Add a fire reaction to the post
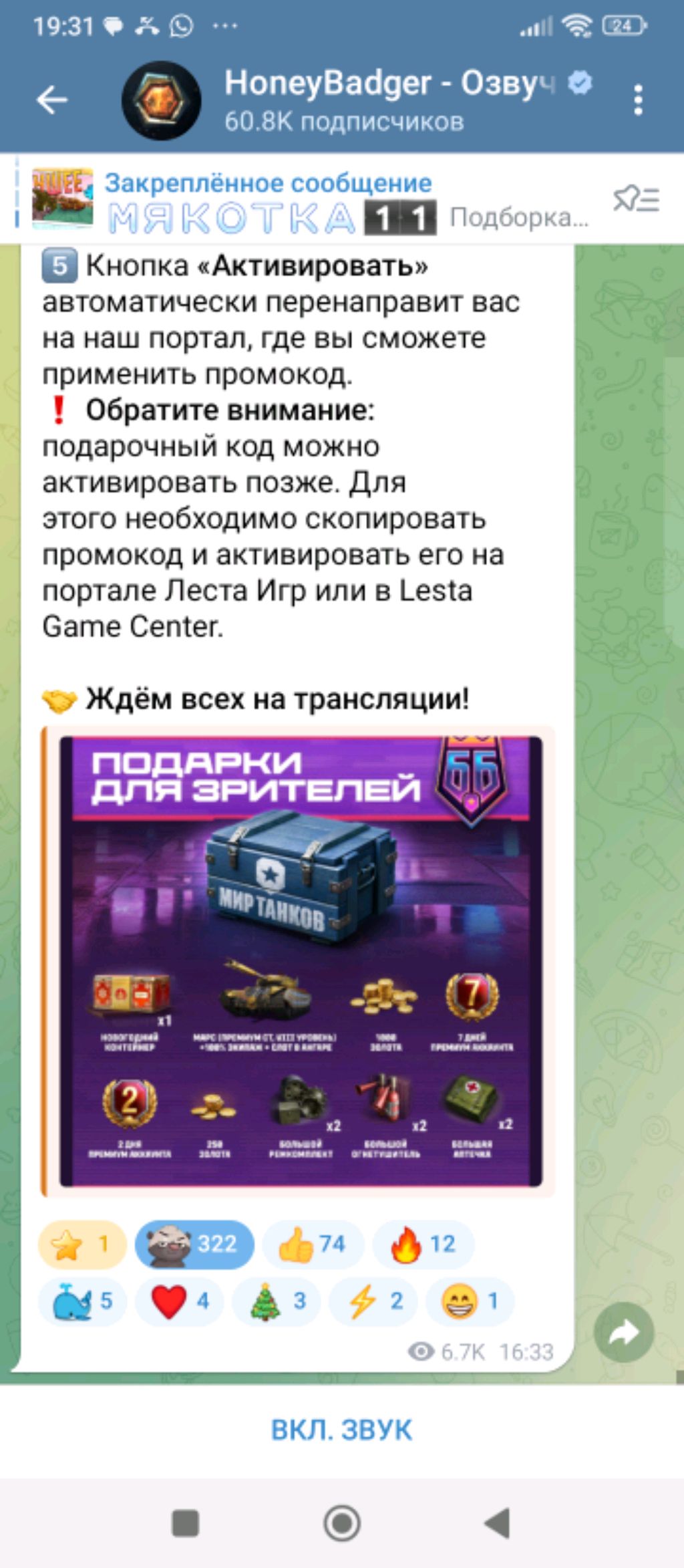This screenshot has width=684, height=1568. pos(423,1245)
